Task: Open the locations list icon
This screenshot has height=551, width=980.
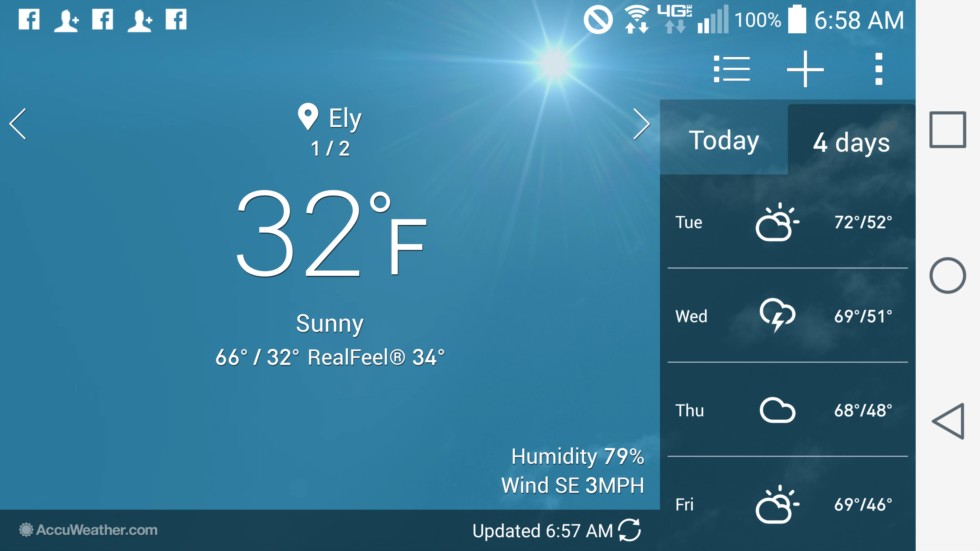Action: (732, 69)
